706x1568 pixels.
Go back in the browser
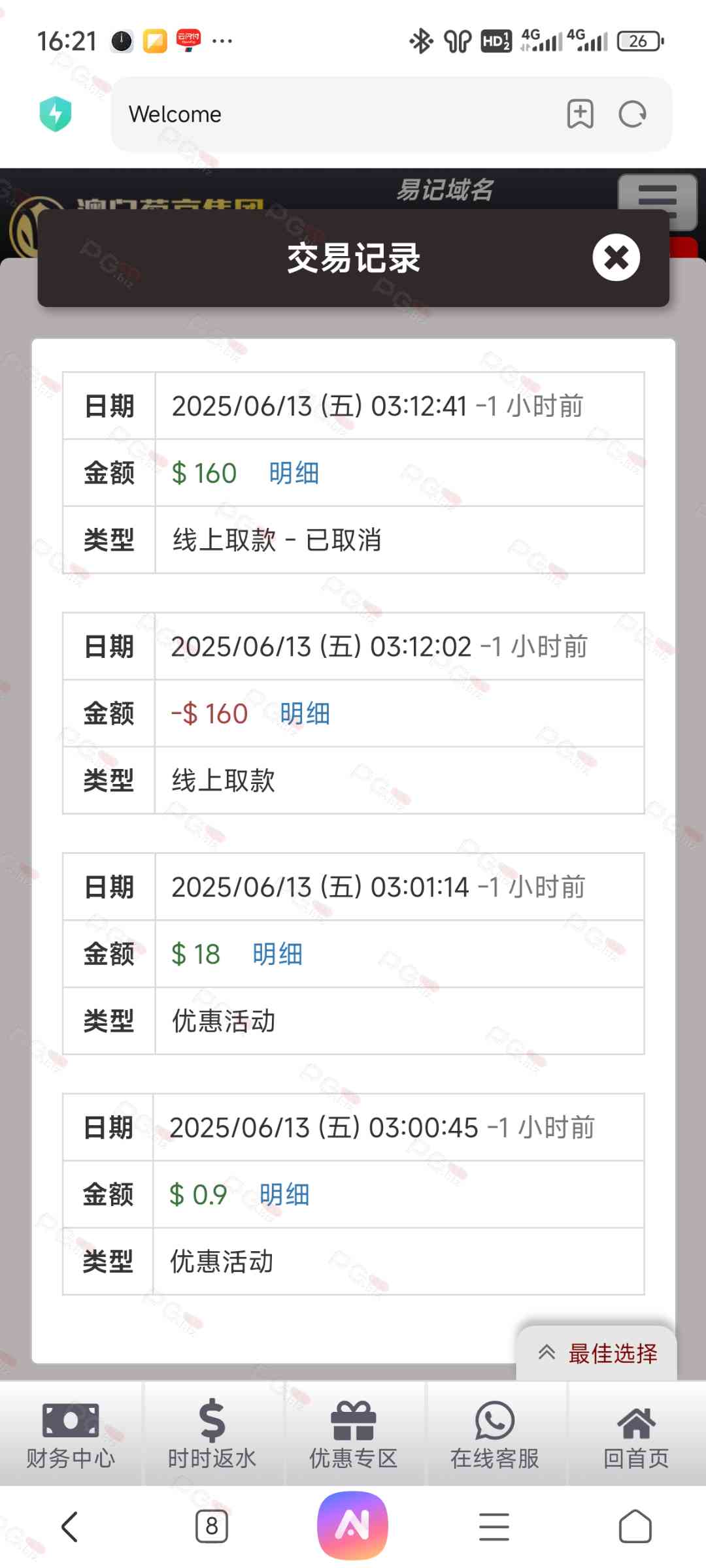click(70, 1527)
